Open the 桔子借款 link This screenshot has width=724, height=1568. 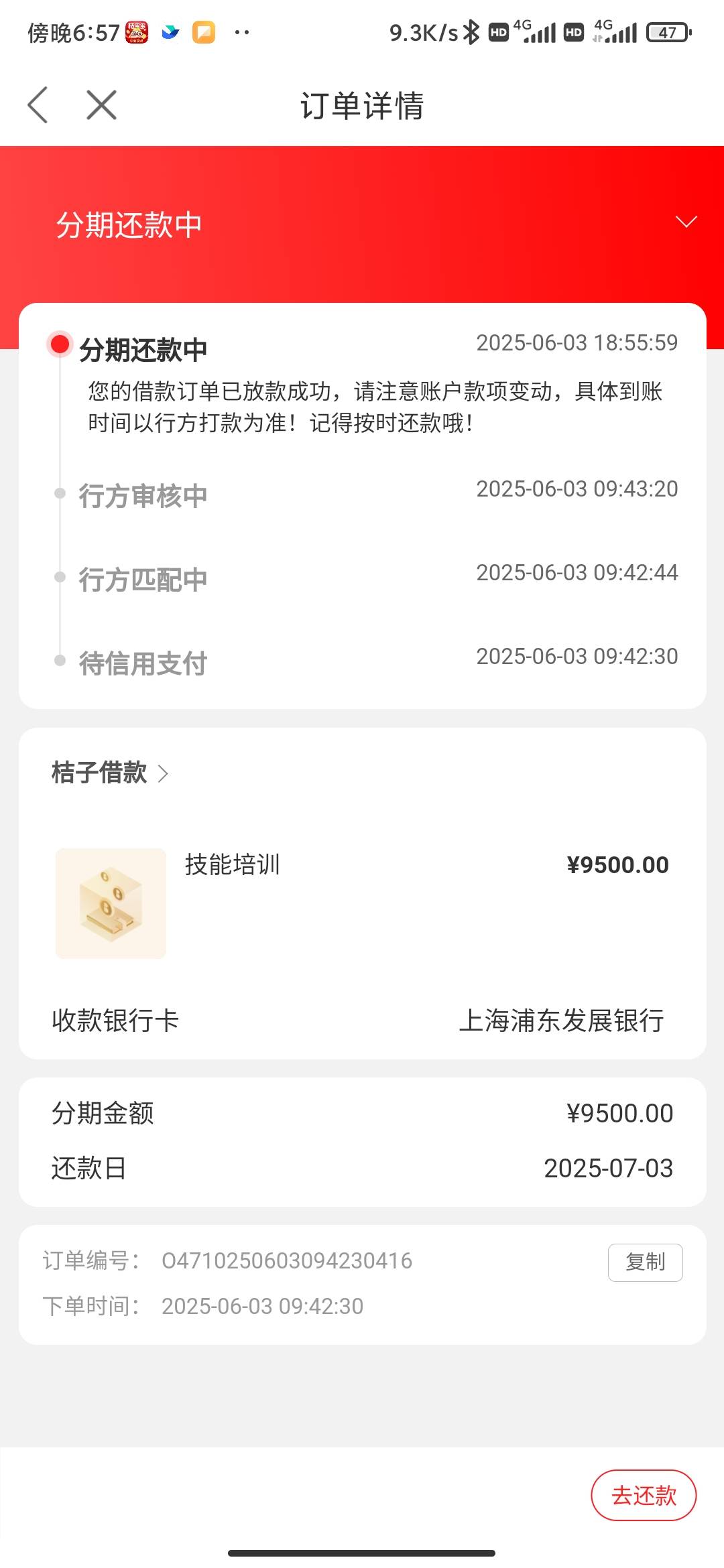(110, 773)
